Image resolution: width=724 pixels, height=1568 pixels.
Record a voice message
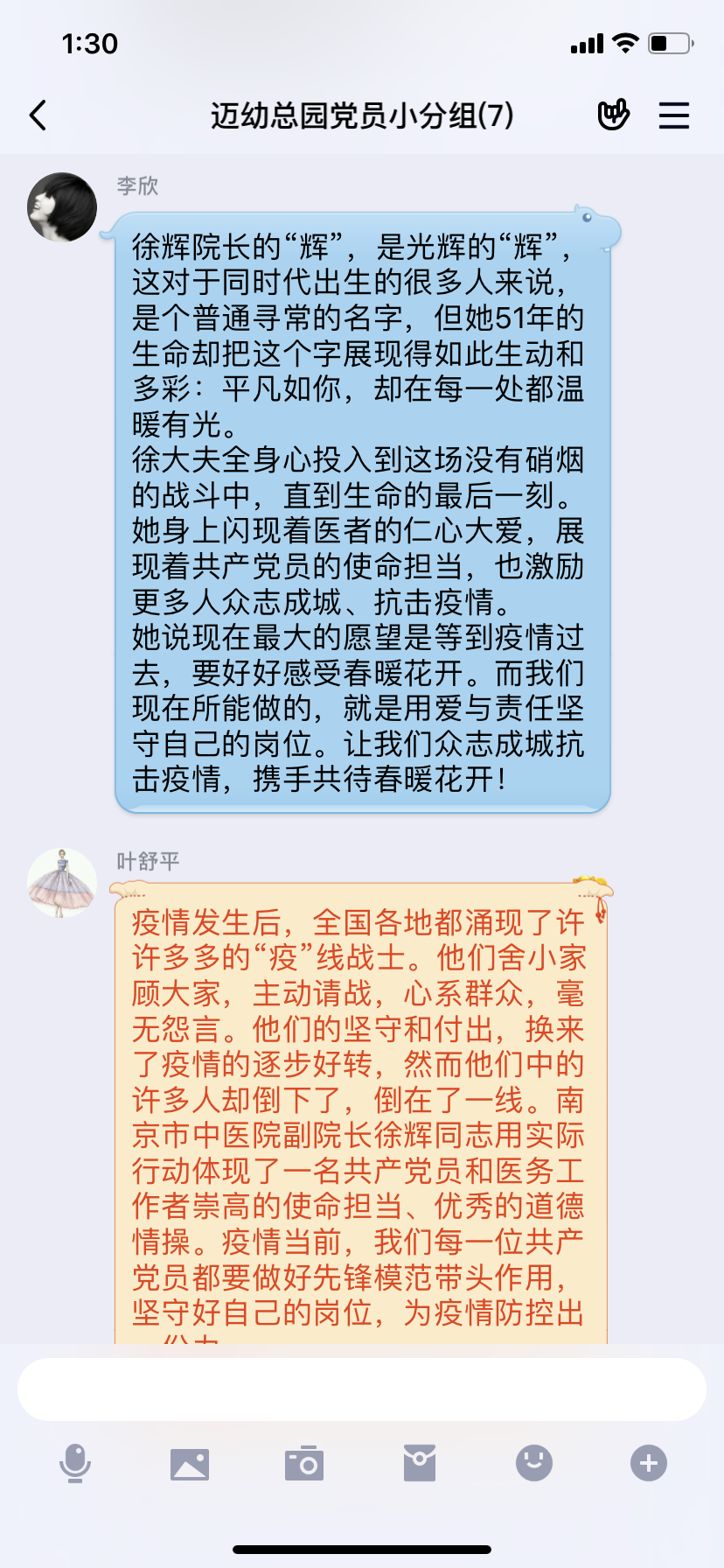pos(75,1463)
